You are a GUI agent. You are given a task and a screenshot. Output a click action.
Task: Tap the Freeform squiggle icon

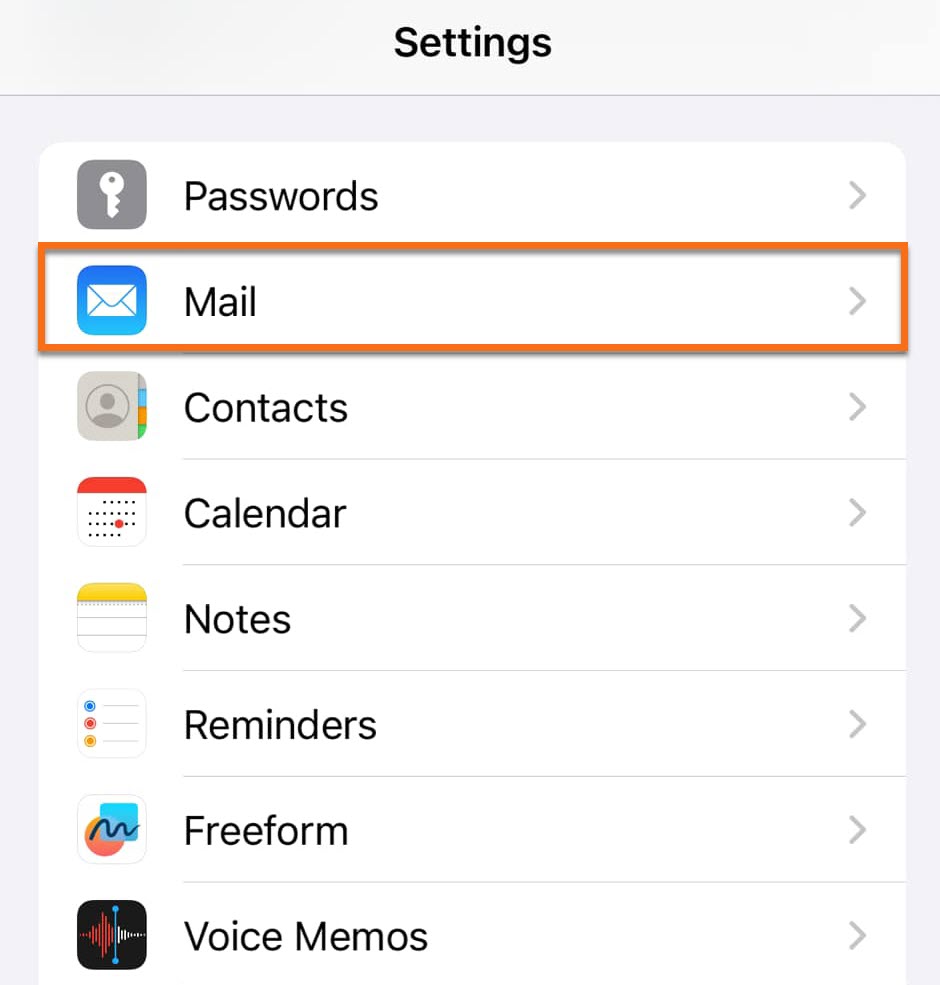(x=111, y=830)
